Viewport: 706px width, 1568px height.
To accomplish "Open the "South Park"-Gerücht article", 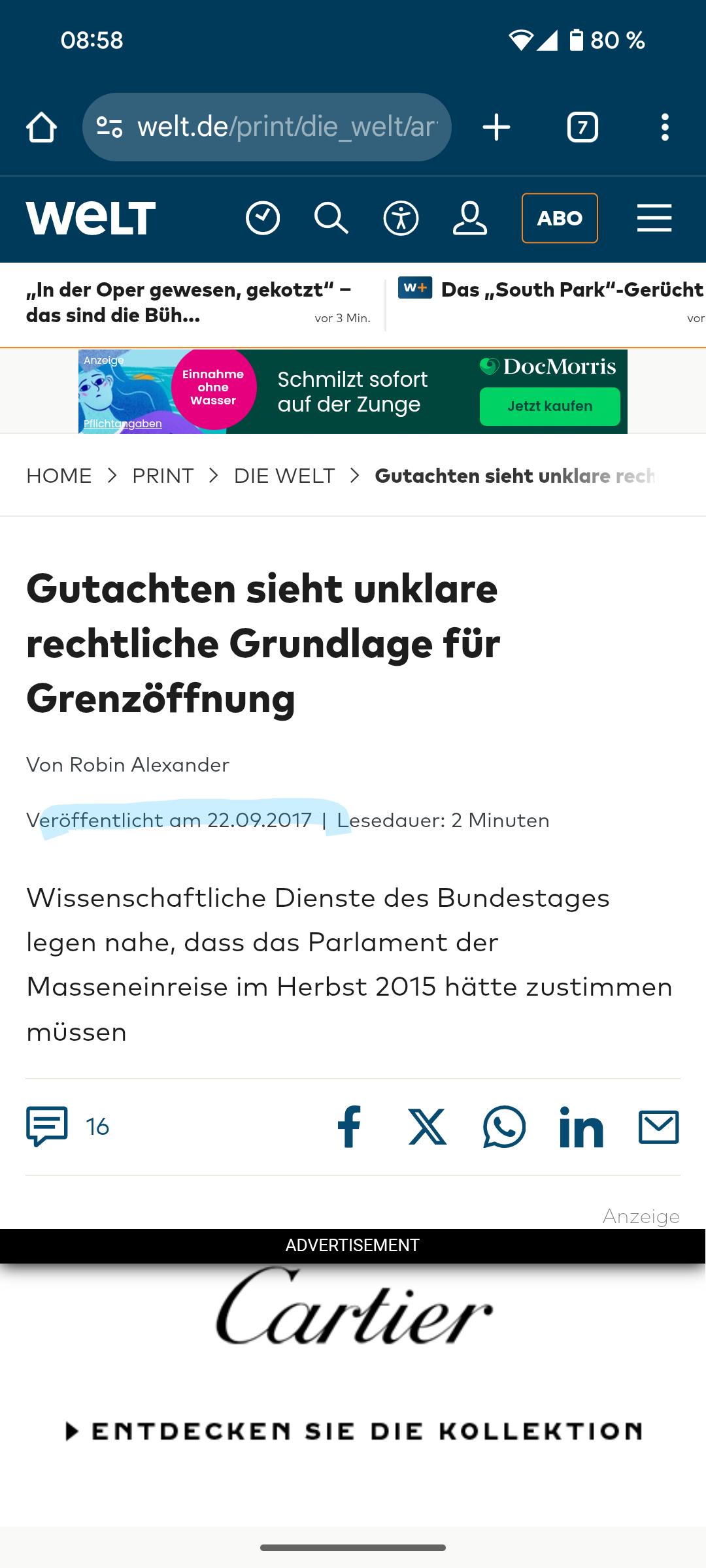I will (x=562, y=291).
